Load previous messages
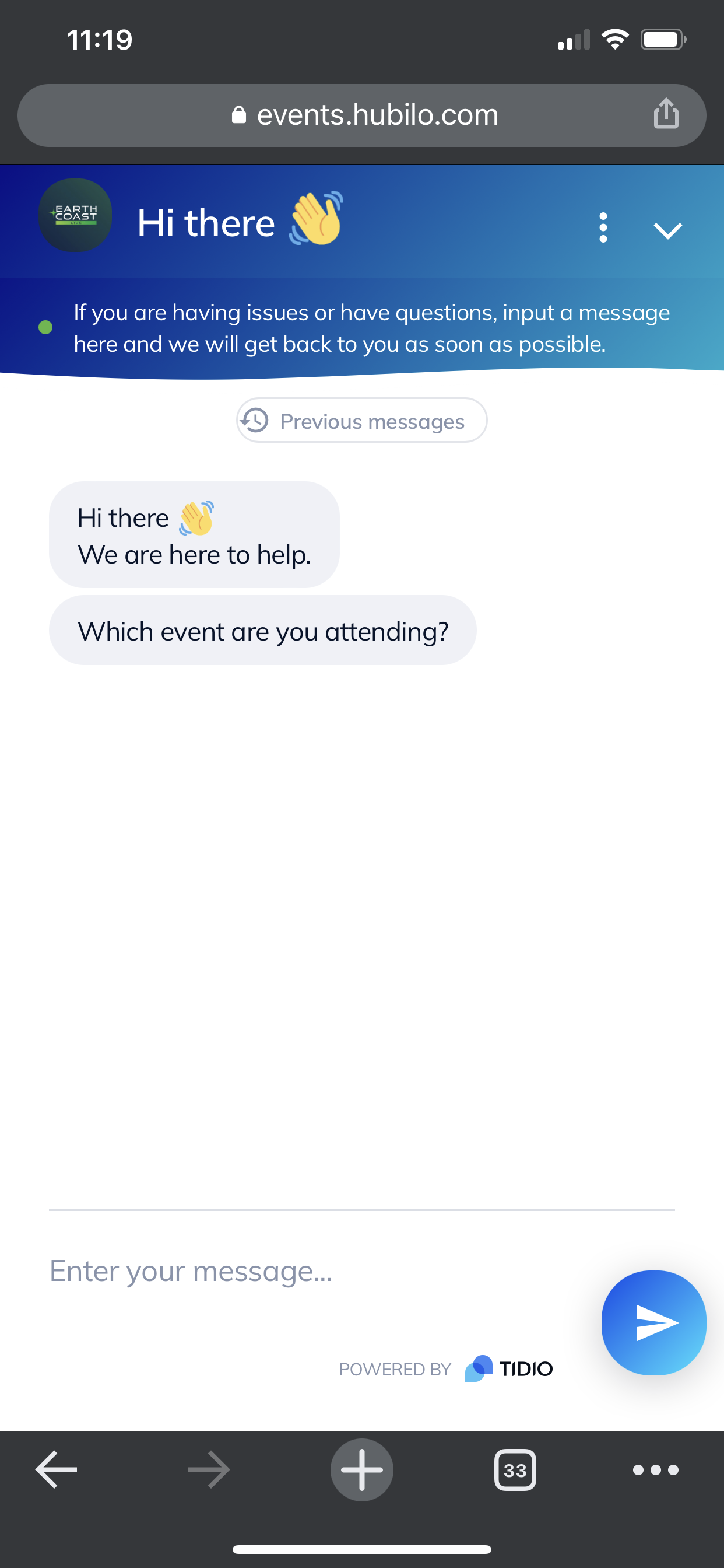The height and width of the screenshot is (1568, 724). 361,421
